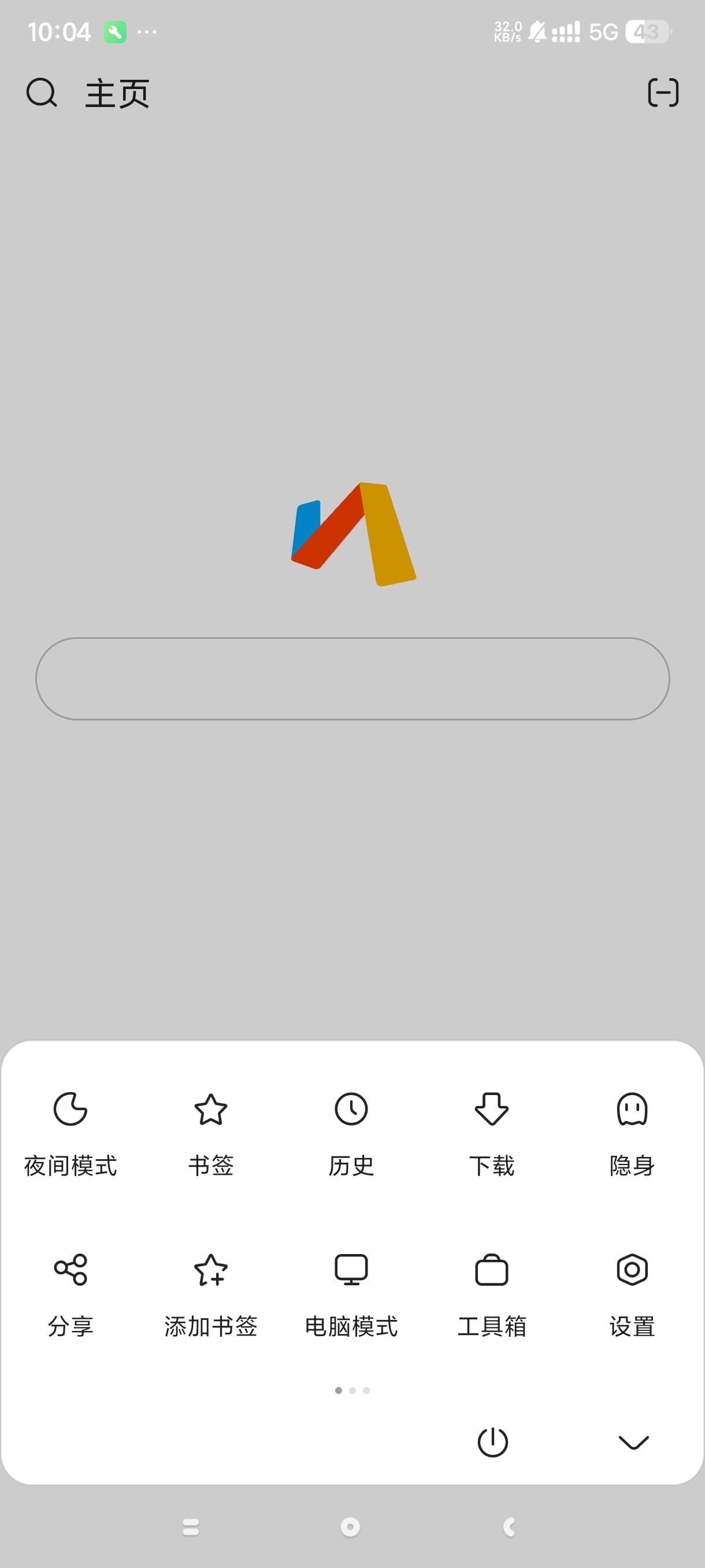Screen dimensions: 705x1568
Task: Tap the menu page indicator dots
Action: (x=352, y=1391)
